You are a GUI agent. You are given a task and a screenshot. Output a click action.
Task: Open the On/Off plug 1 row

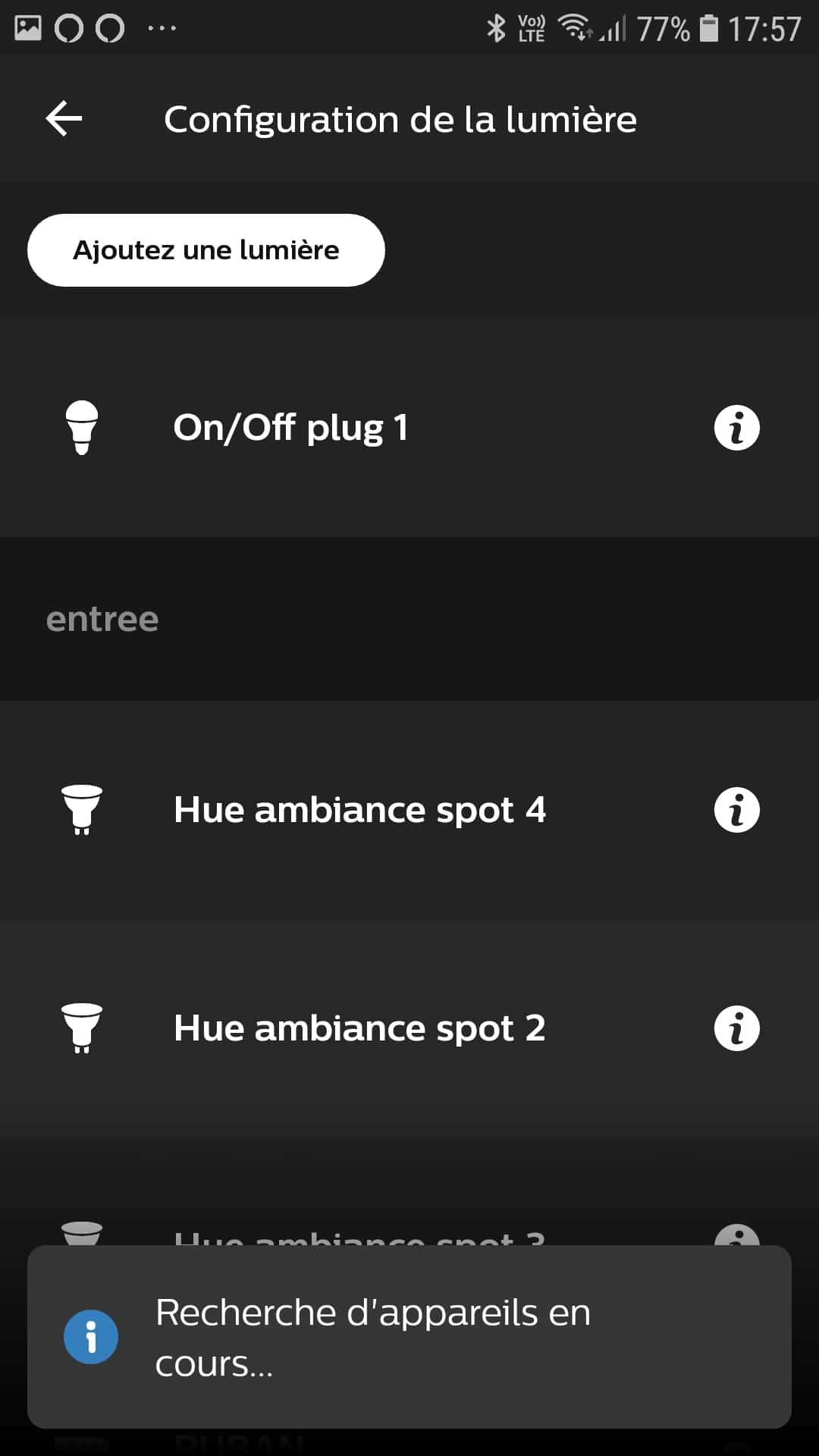tap(409, 428)
